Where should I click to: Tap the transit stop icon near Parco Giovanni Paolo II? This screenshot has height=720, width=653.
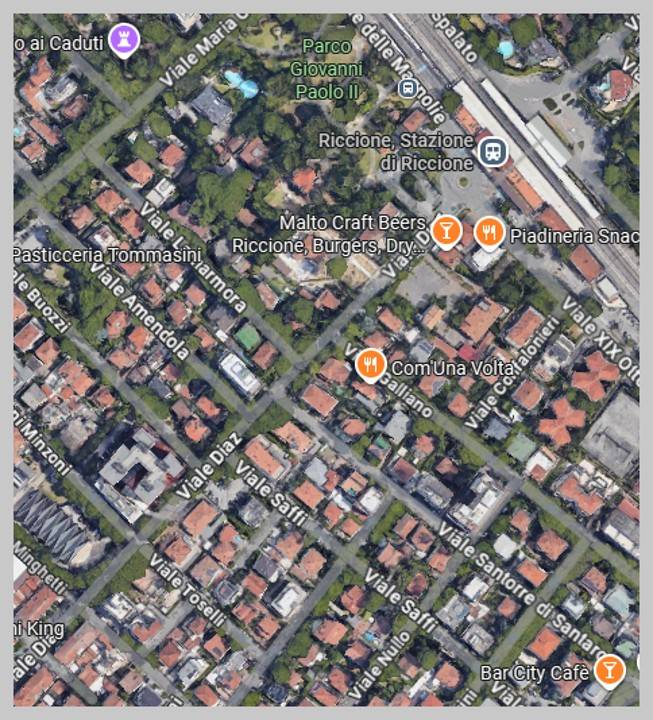click(x=406, y=89)
